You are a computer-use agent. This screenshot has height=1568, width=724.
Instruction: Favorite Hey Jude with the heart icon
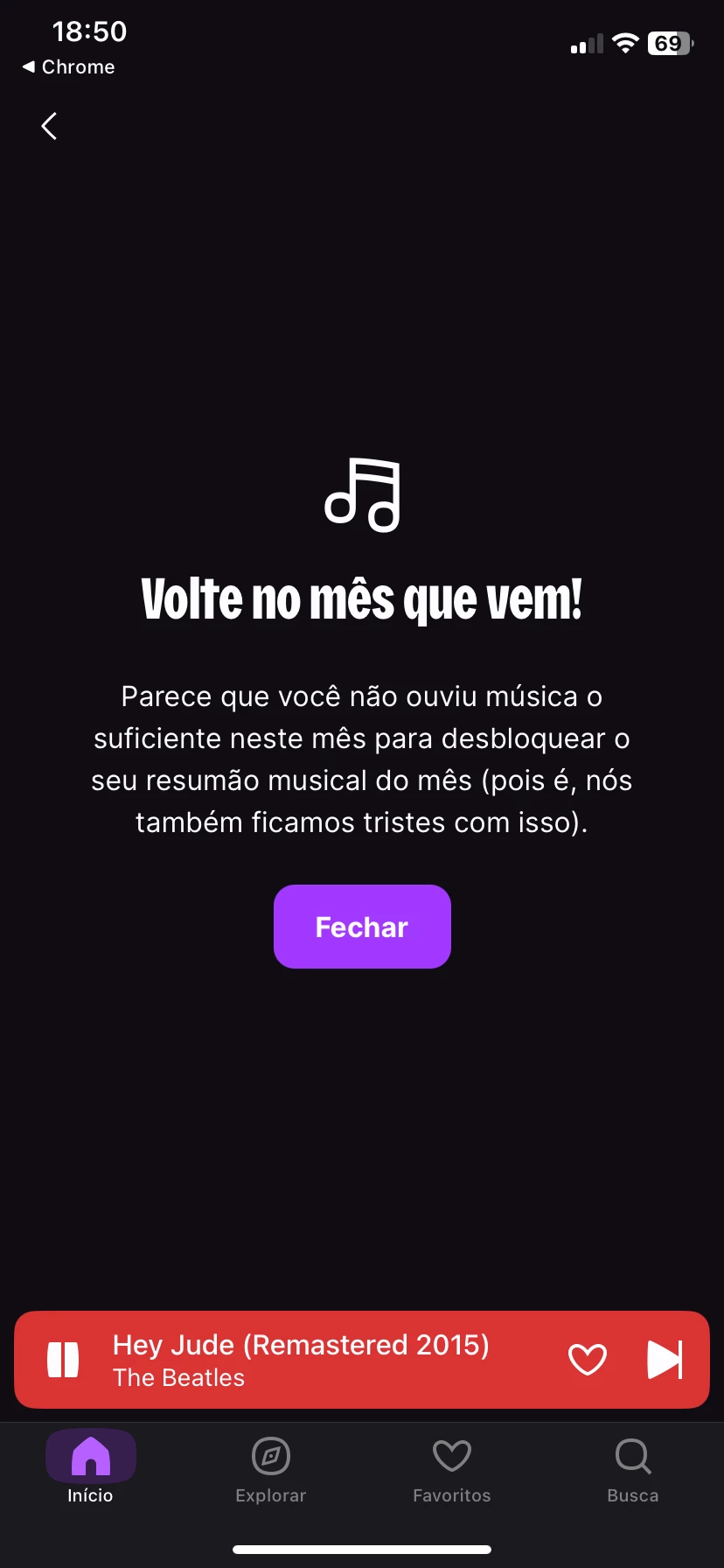pyautogui.click(x=588, y=1360)
